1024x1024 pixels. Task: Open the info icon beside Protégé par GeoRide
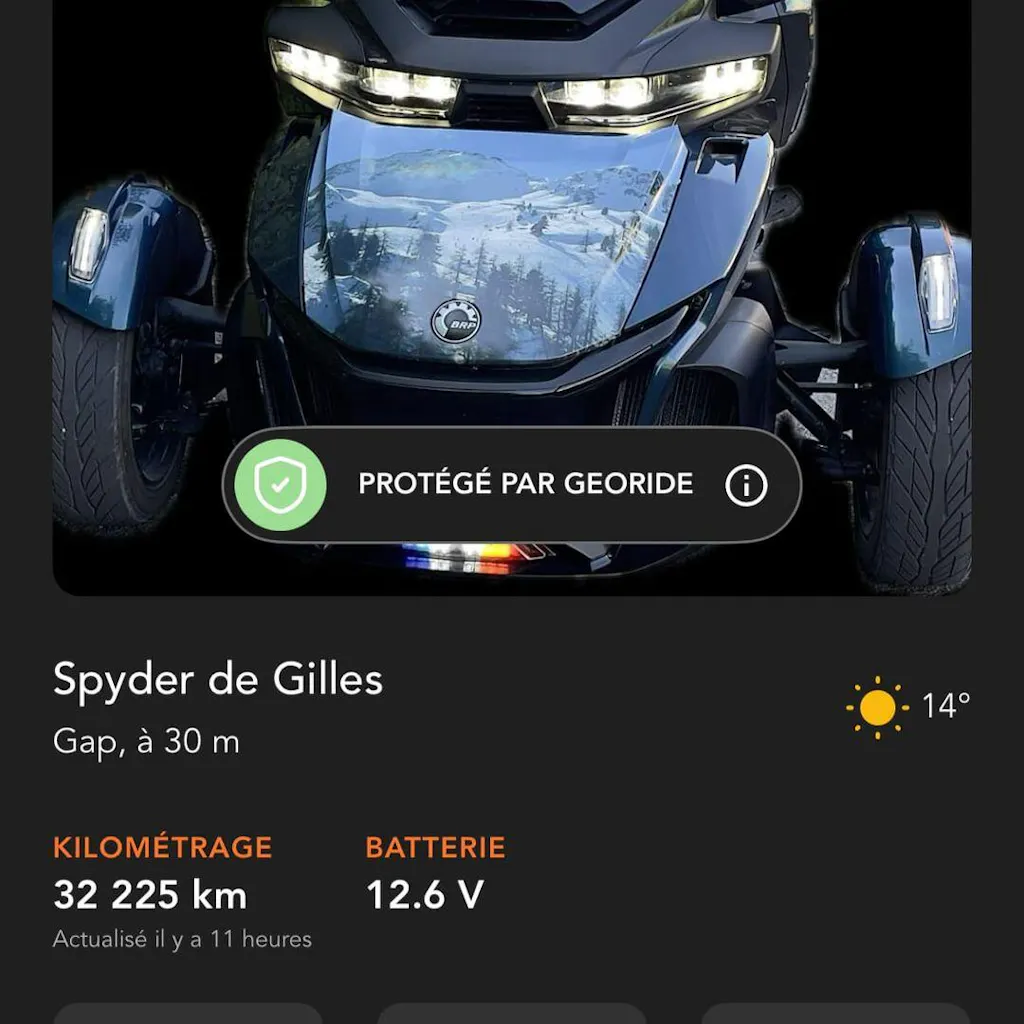pos(746,485)
